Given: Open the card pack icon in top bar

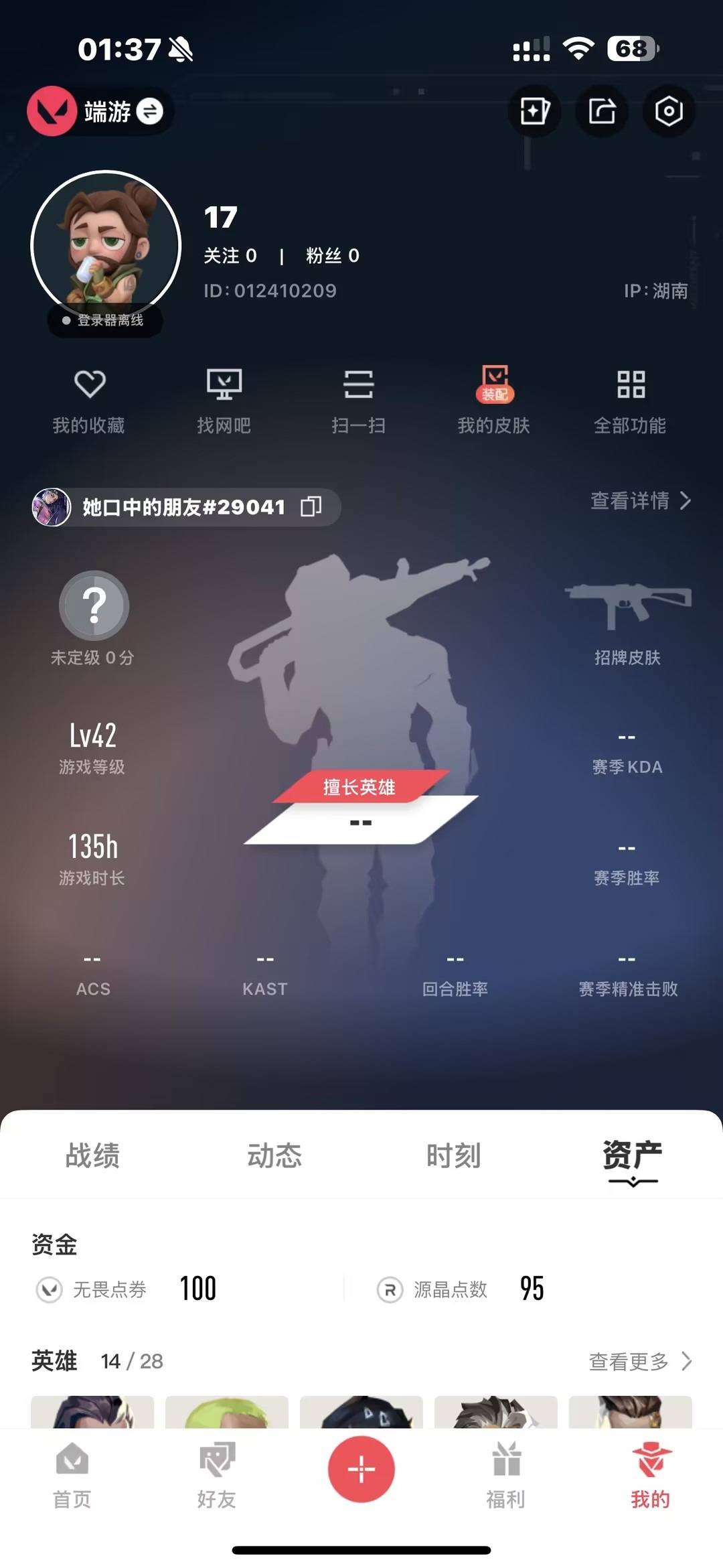Looking at the screenshot, I should click(x=535, y=112).
